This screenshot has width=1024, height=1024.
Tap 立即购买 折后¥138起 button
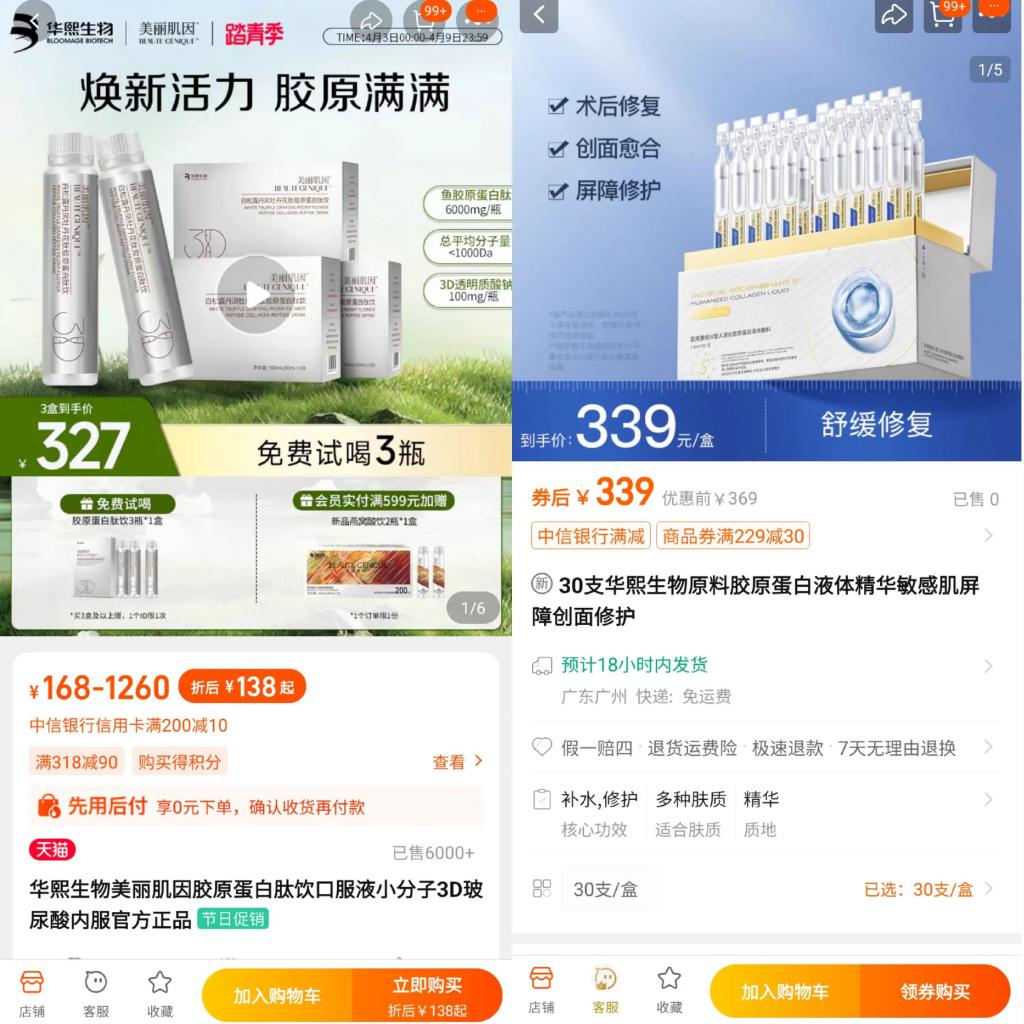[x=427, y=995]
